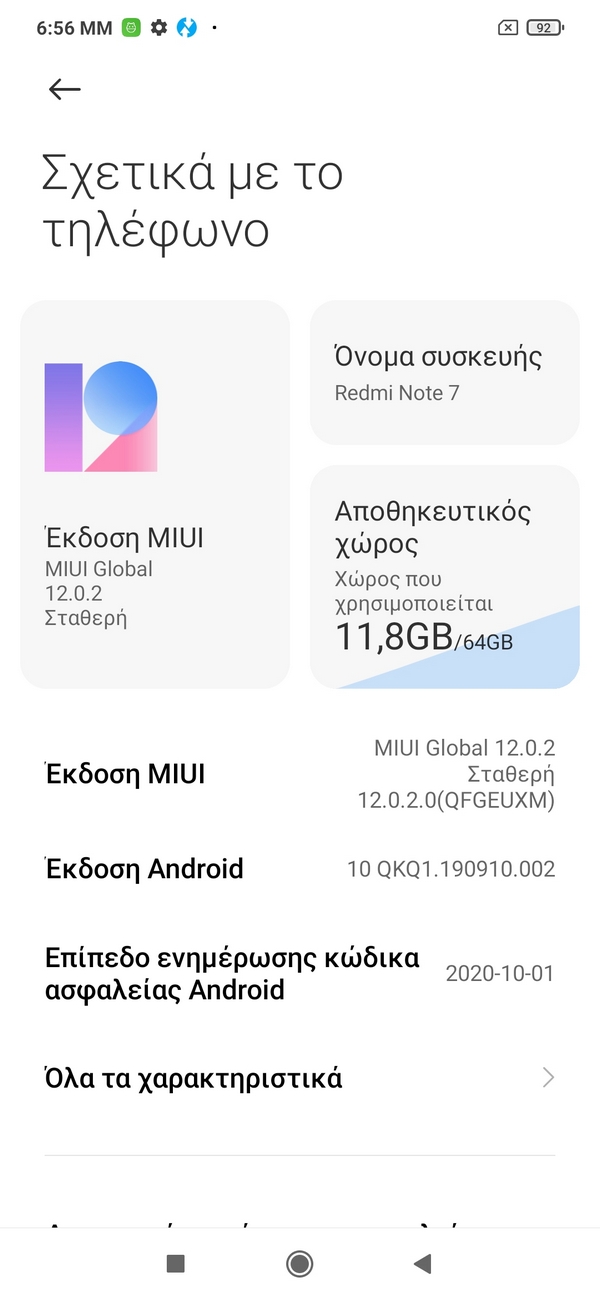
Task: Open Επίπεδο ενημέρωσης κώδικα ασφαλείας Android row
Action: 300,973
